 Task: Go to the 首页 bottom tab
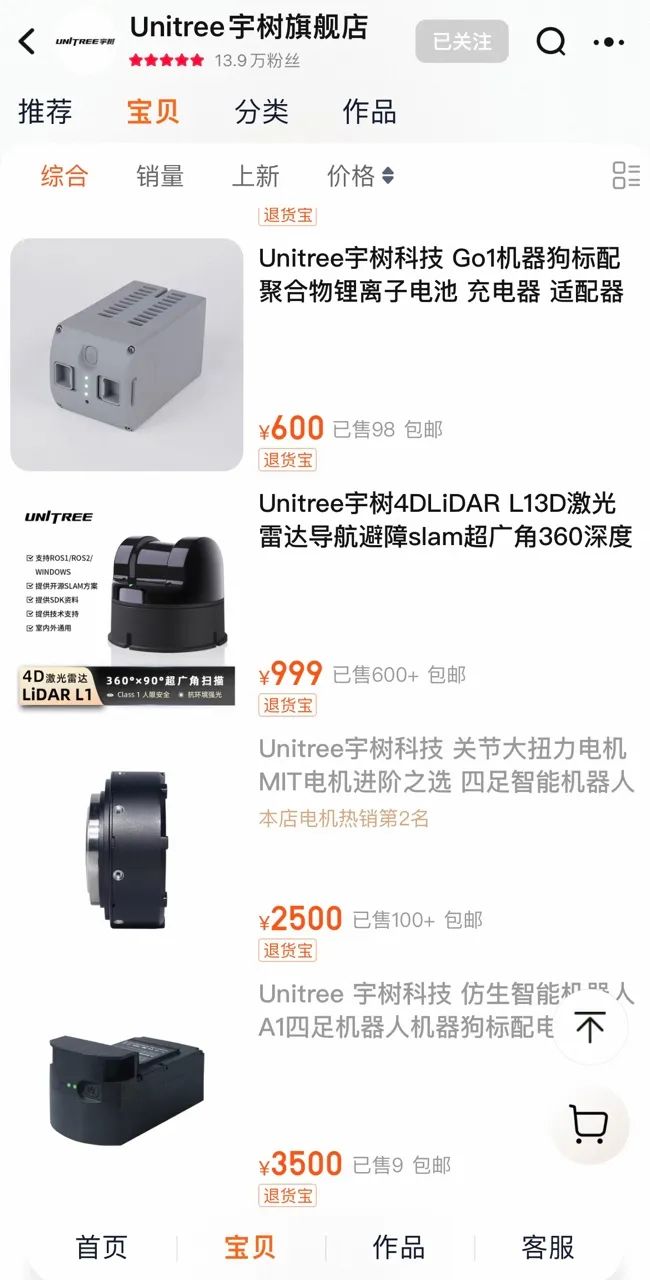[102, 1247]
